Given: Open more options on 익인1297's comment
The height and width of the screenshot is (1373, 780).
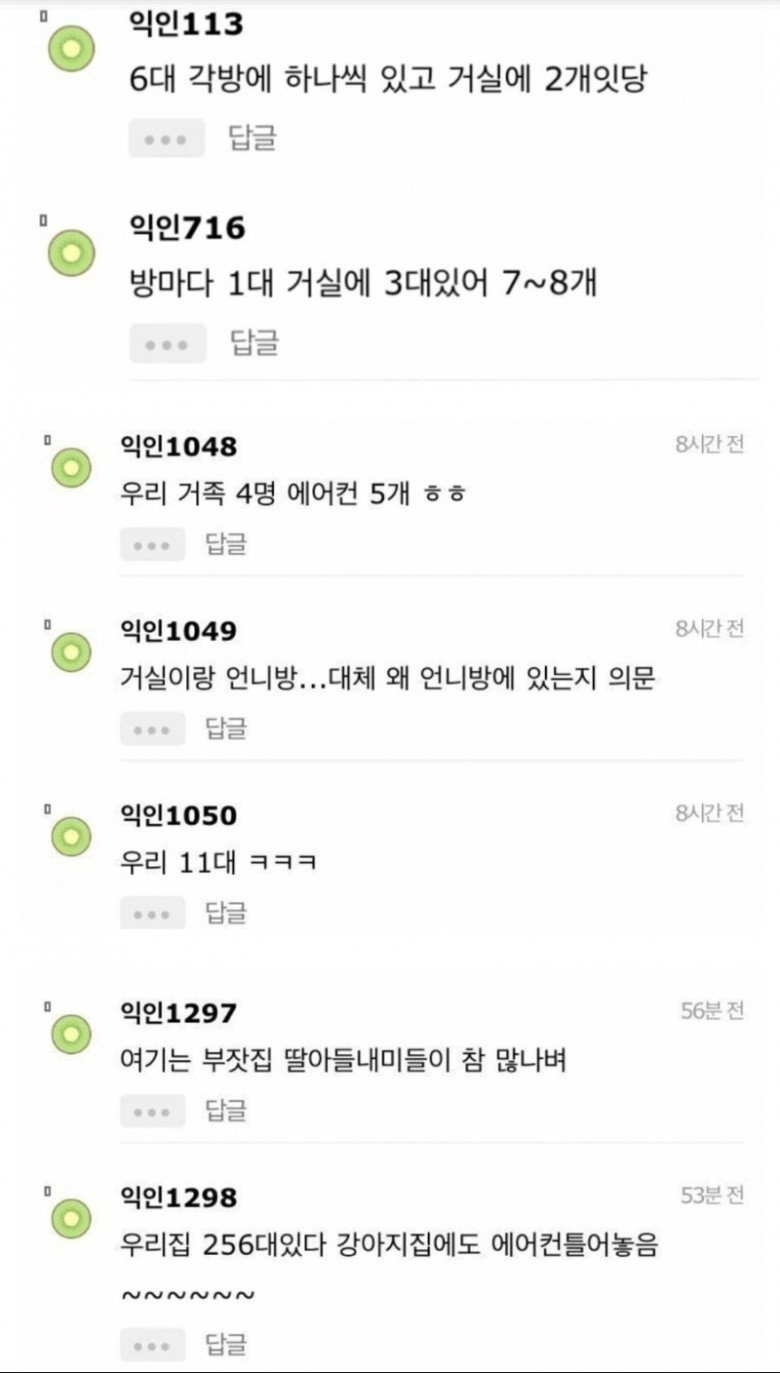Looking at the screenshot, I should [x=152, y=1110].
